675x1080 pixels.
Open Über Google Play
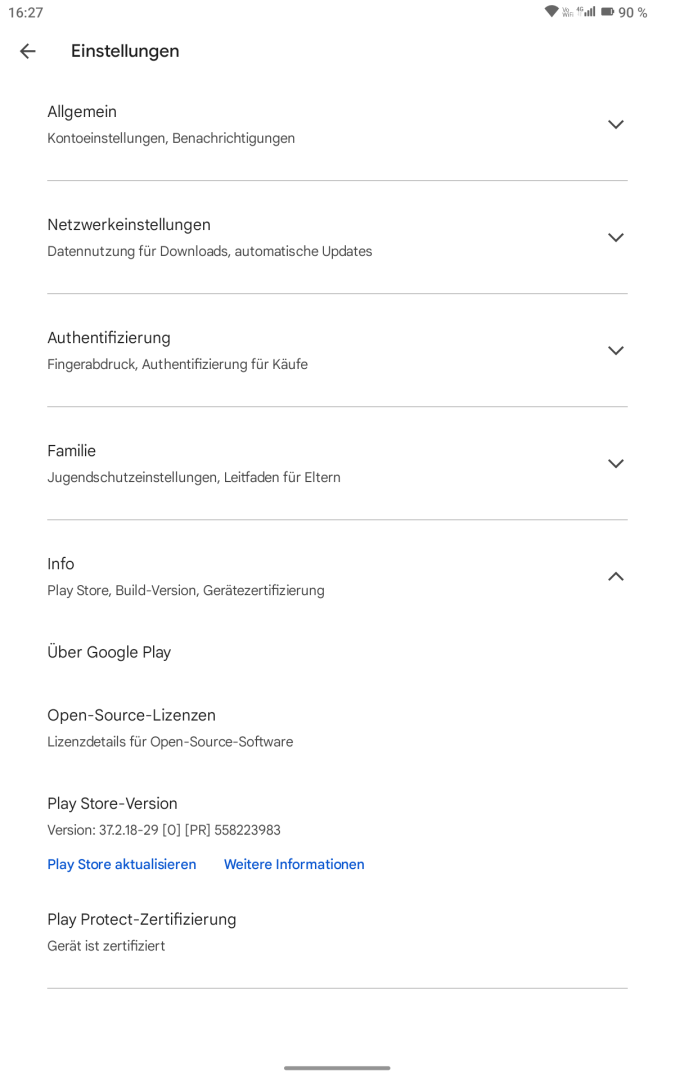click(x=338, y=652)
